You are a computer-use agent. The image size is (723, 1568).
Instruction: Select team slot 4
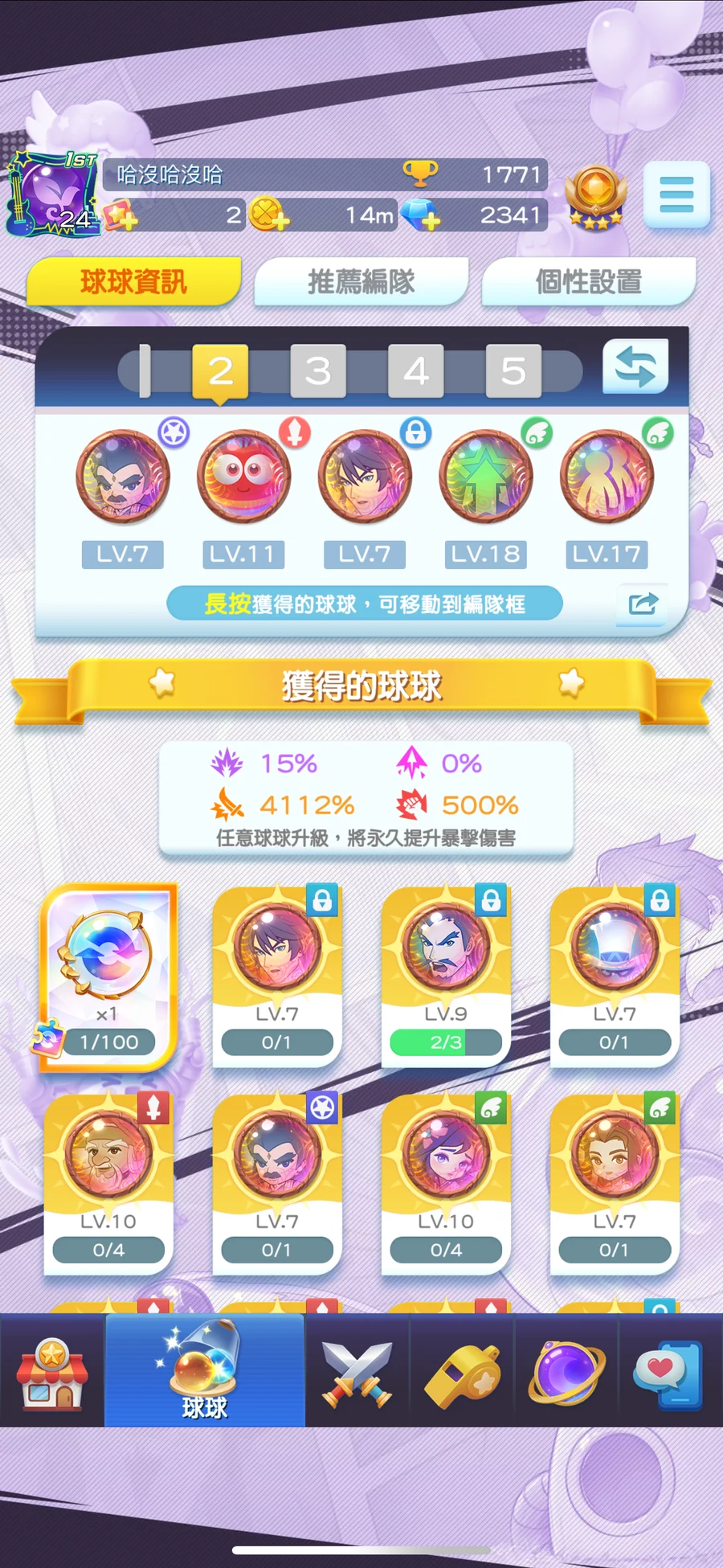(415, 371)
